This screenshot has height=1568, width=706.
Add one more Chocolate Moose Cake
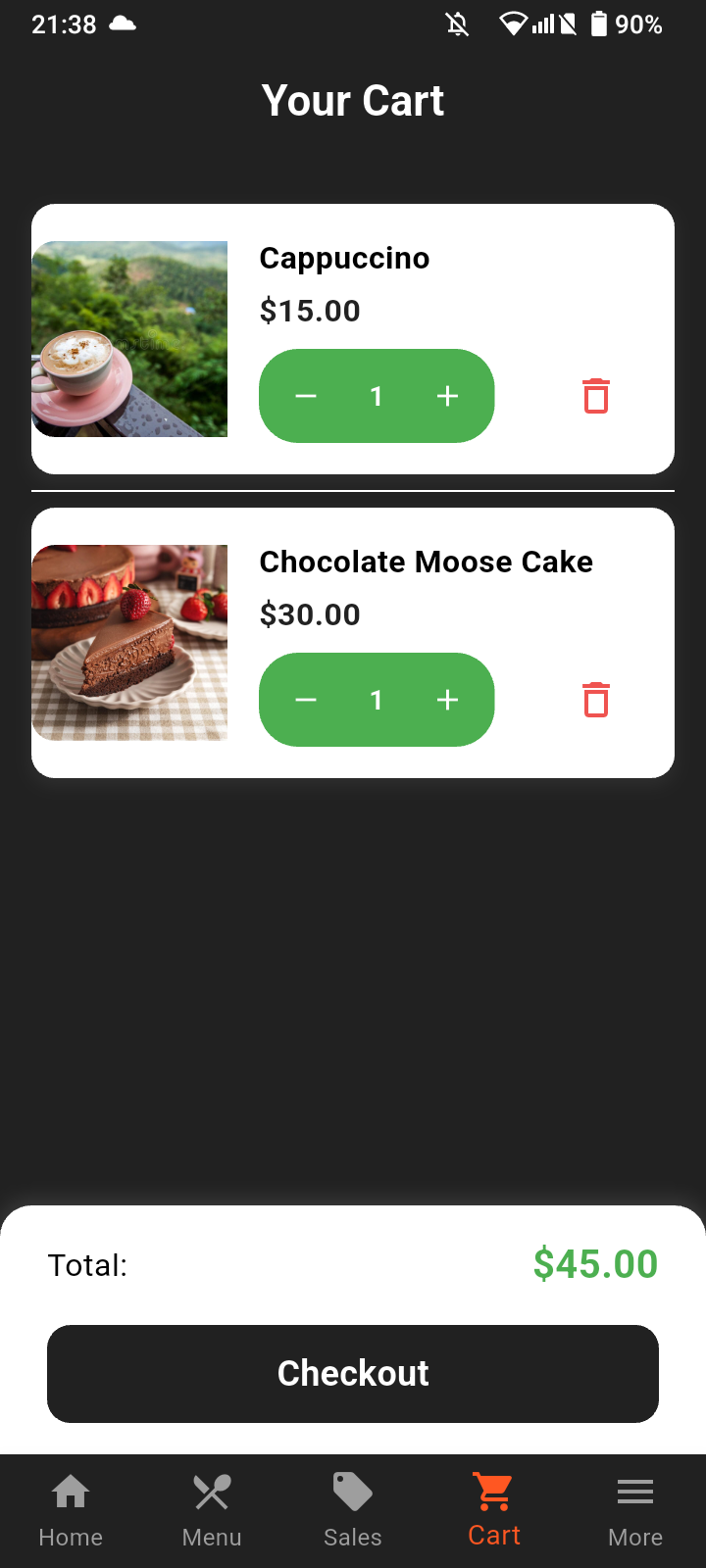[447, 700]
